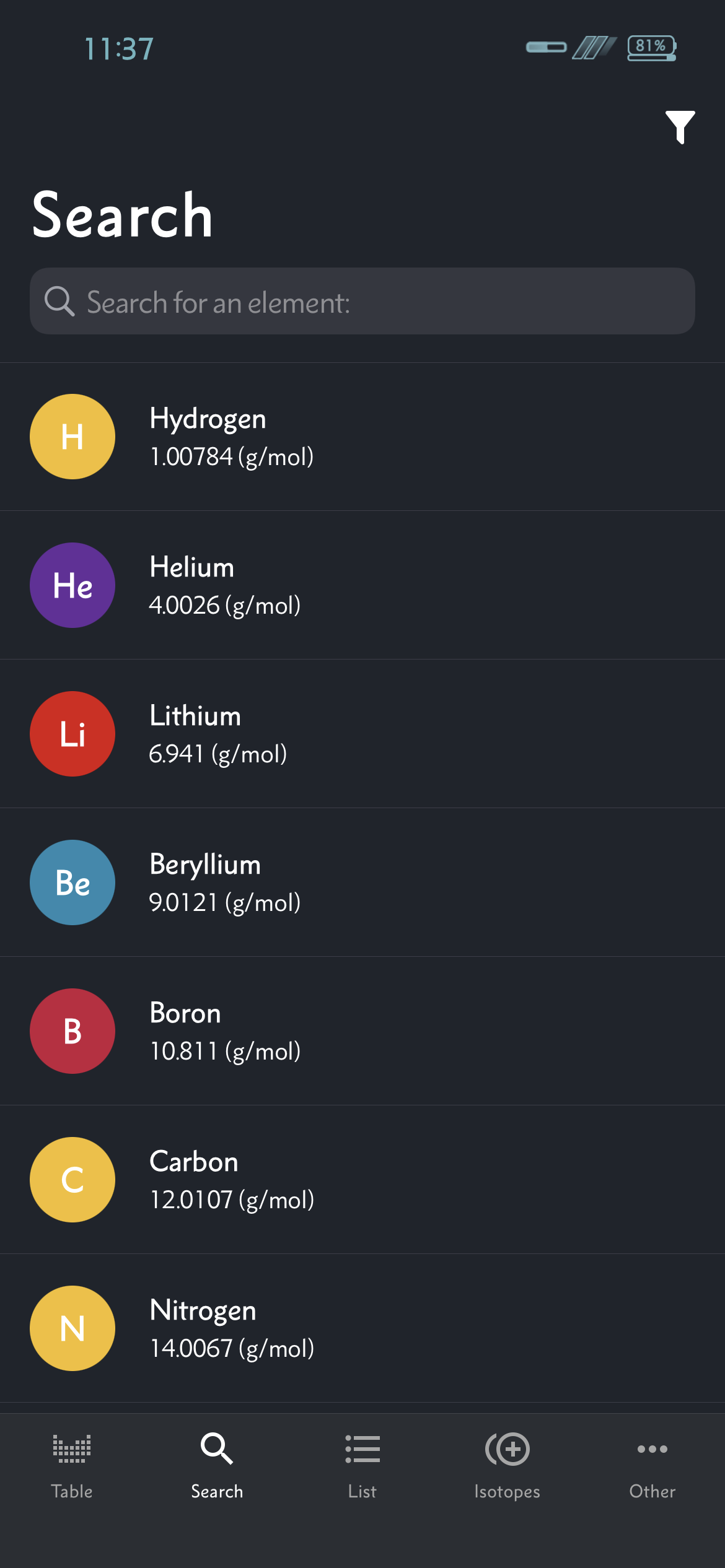The height and width of the screenshot is (1568, 725).
Task: Select the Lithium red circle
Action: 72,733
